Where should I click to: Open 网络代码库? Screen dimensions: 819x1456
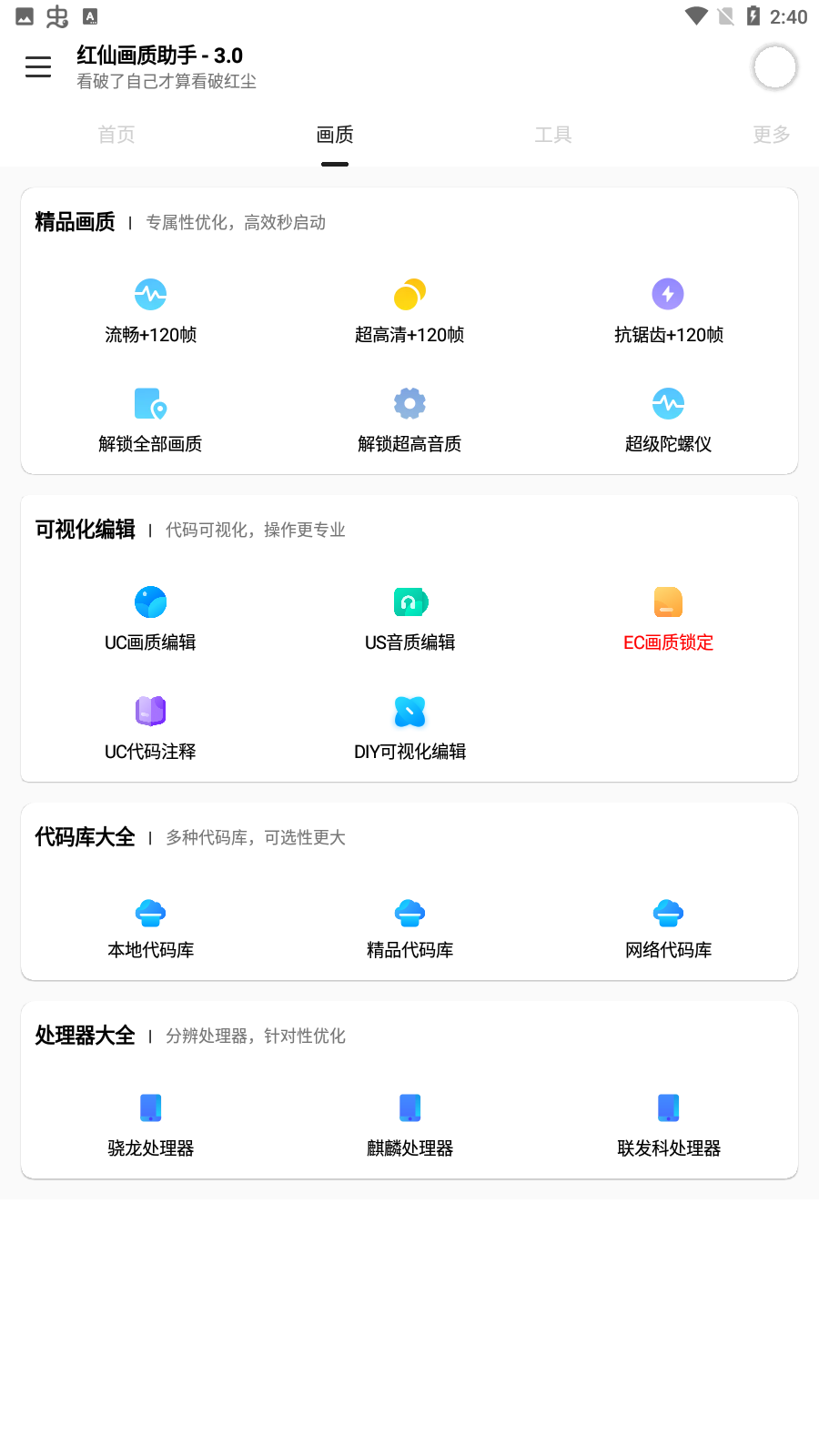tap(668, 928)
